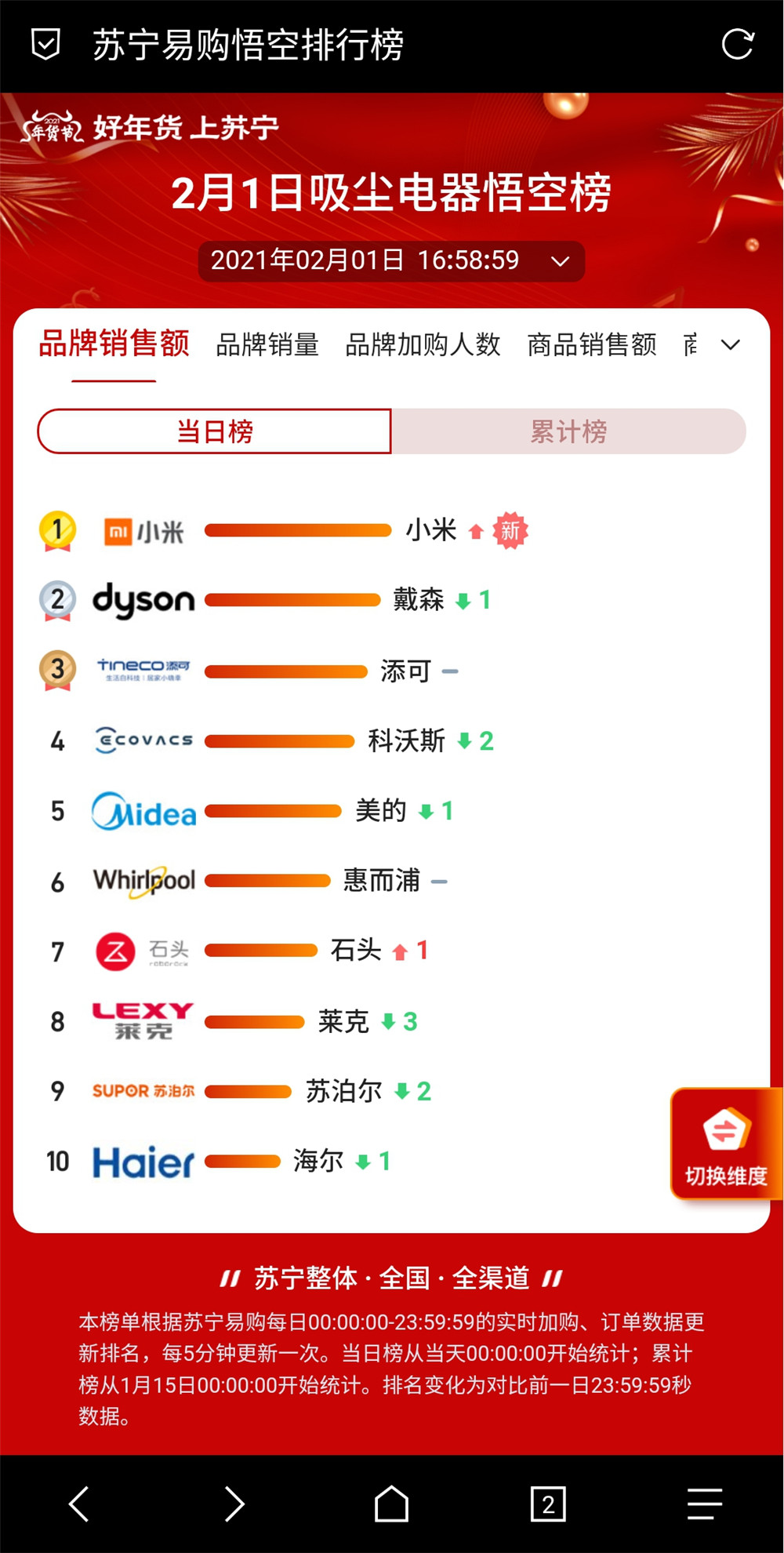
Task: Switch to the 品牌销量 tab
Action: (267, 344)
